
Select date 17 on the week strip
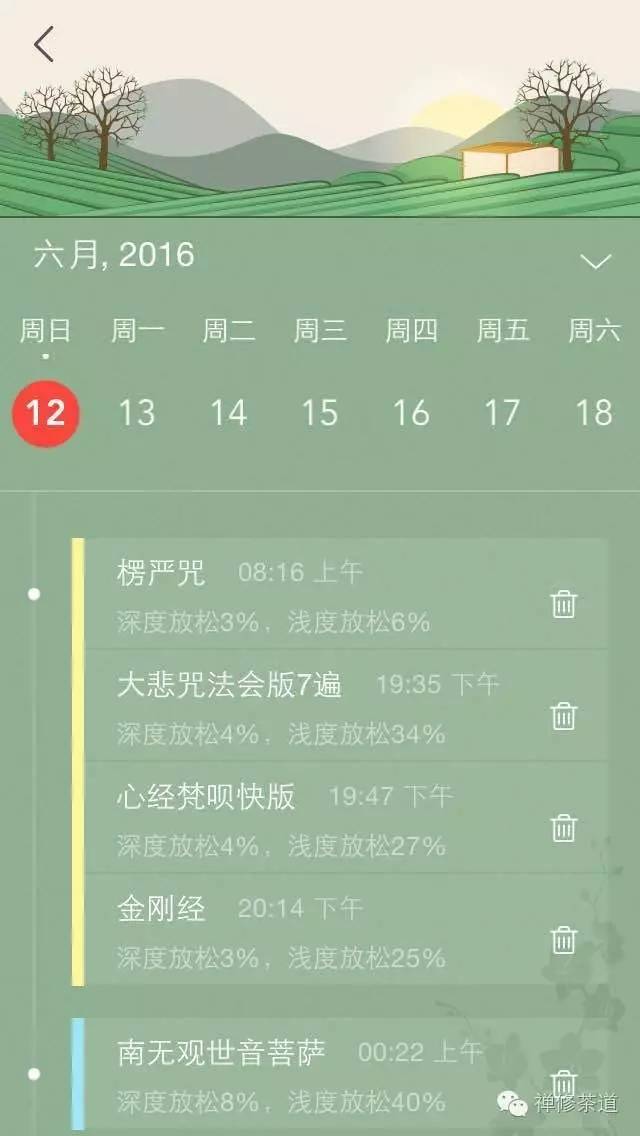tap(502, 412)
